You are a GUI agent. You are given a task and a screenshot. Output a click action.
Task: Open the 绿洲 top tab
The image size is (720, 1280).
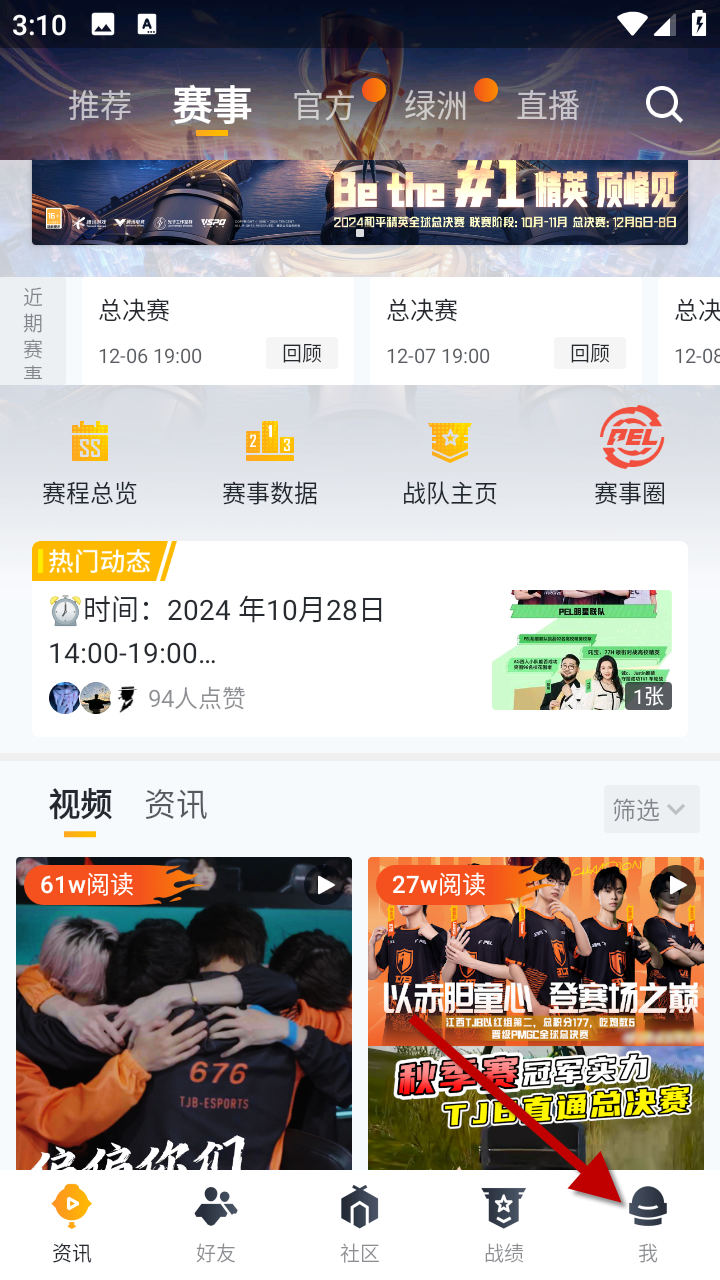pos(436,105)
